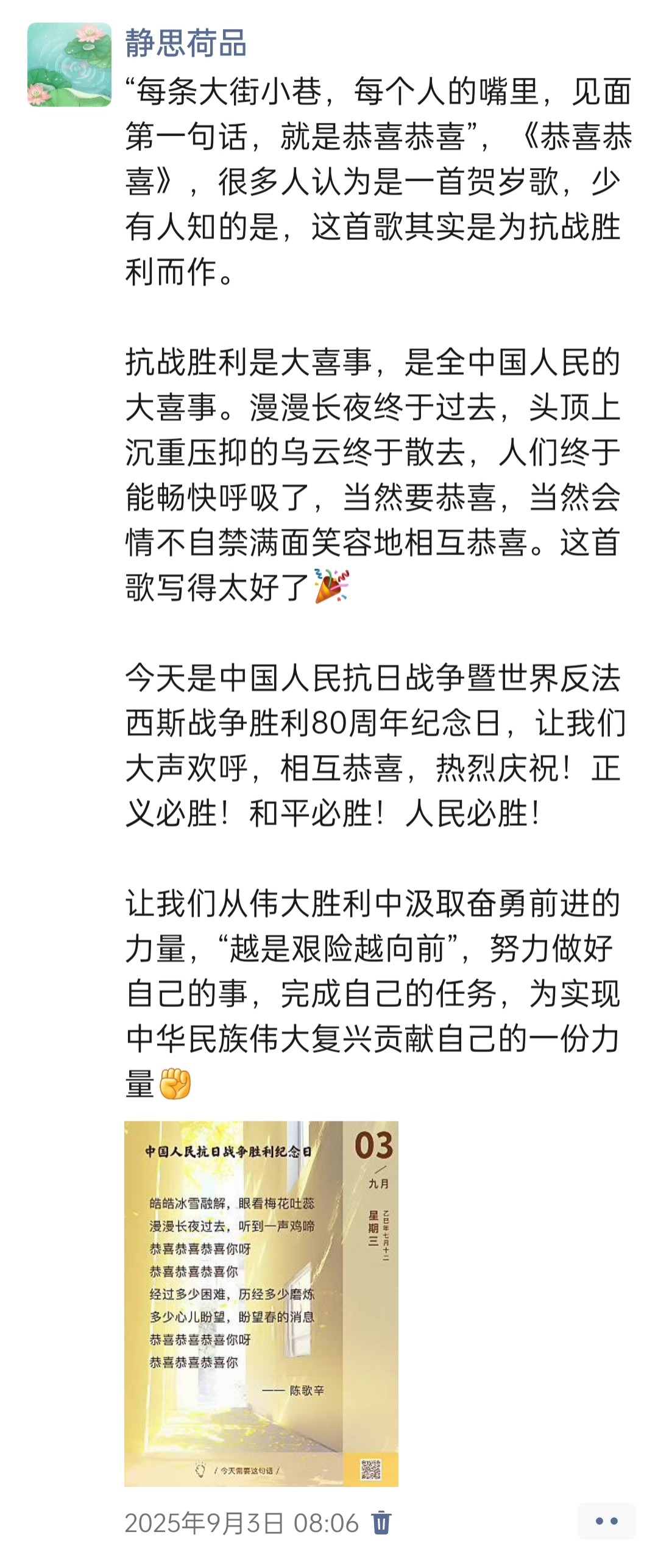Delete this post with the trash icon

click(x=381, y=1523)
